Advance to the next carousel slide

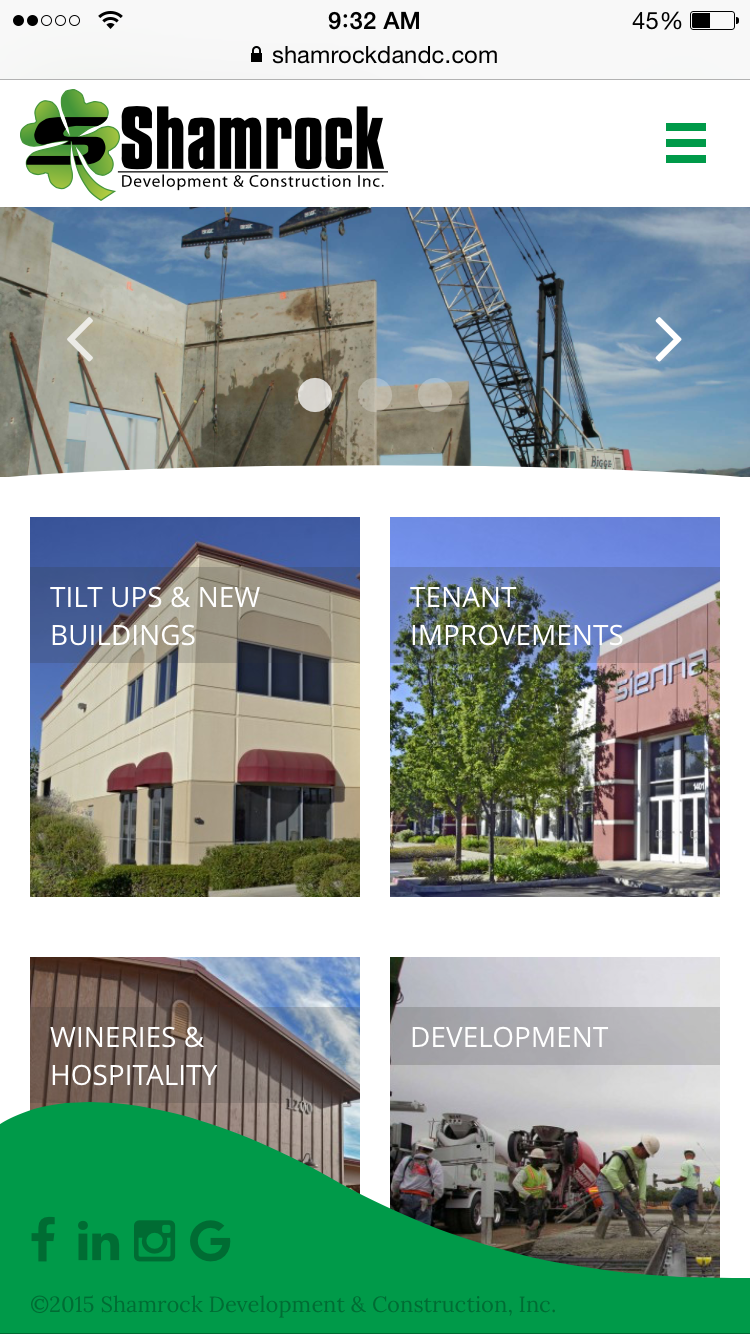coord(668,340)
